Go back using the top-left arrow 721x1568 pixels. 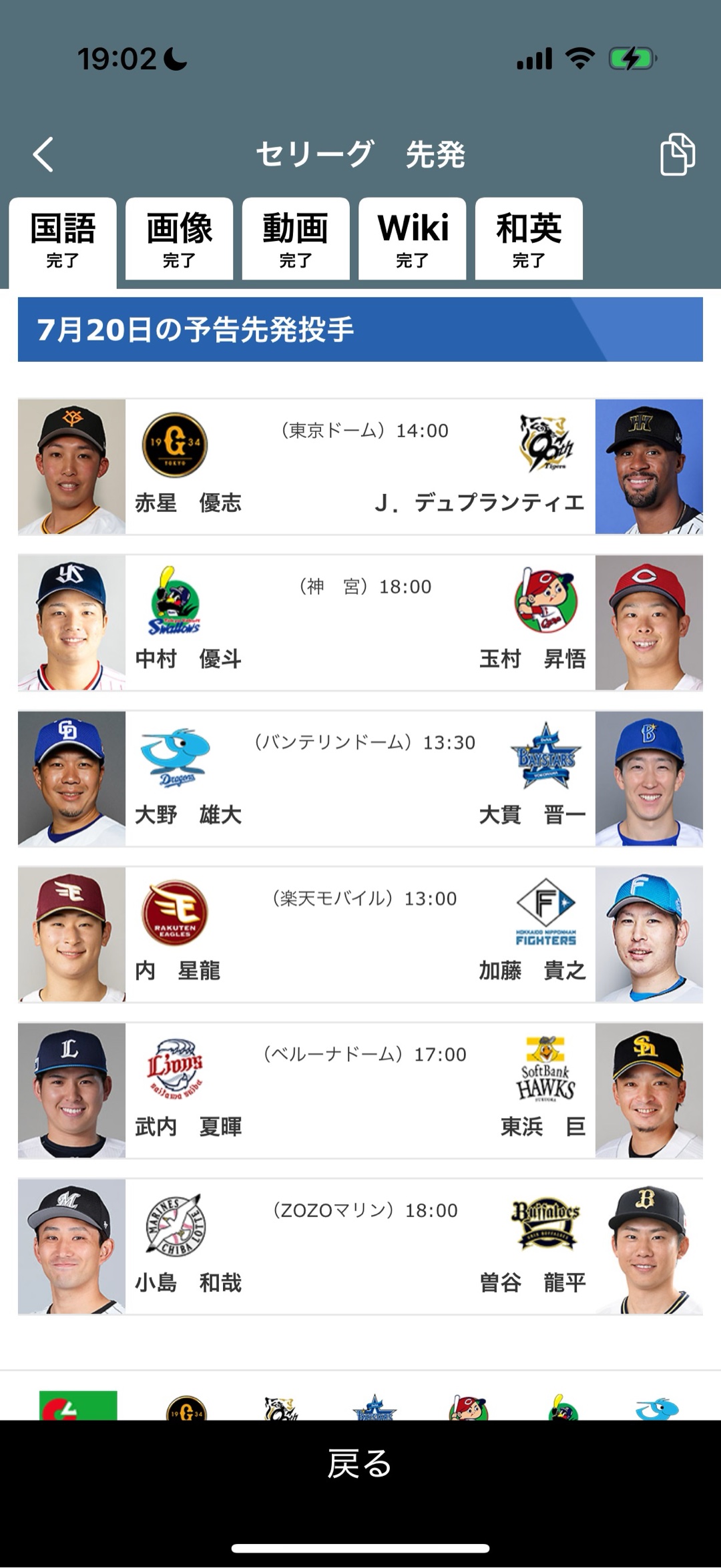pyautogui.click(x=43, y=155)
